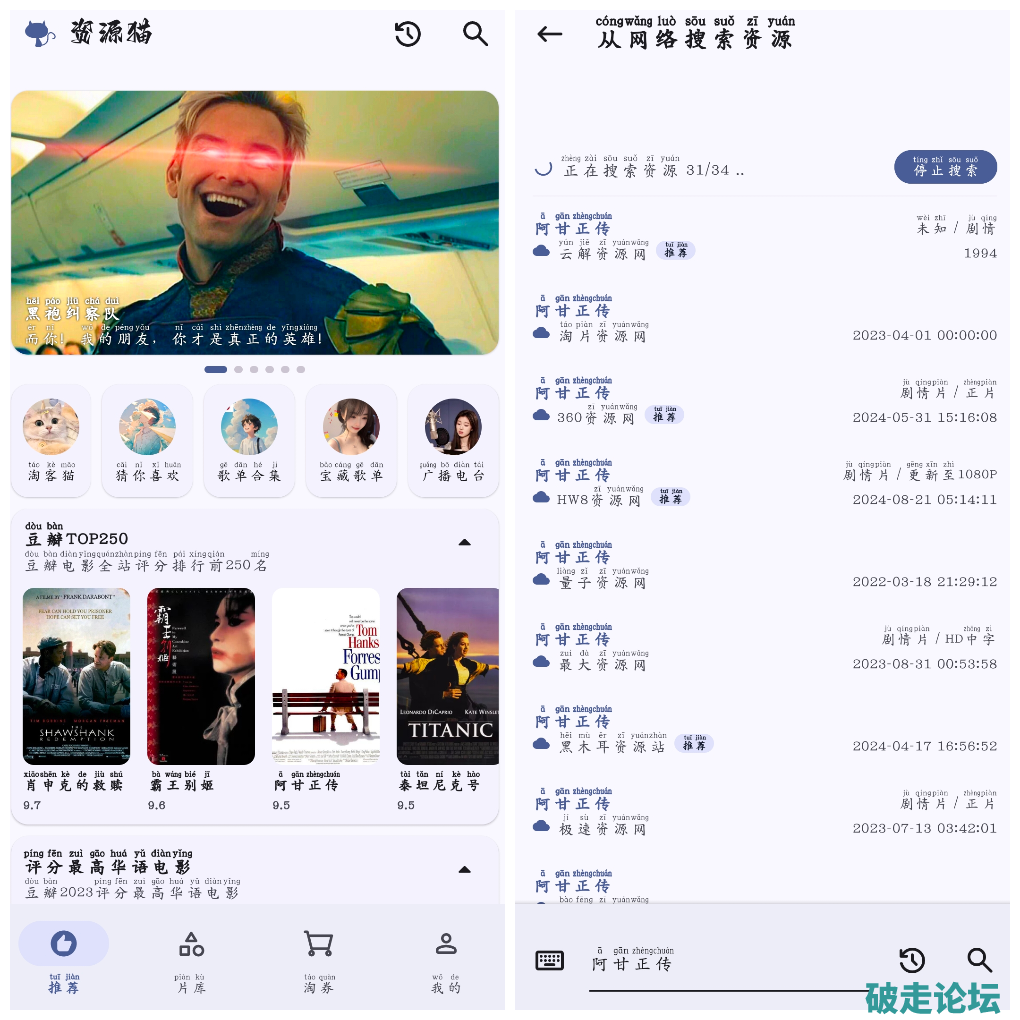1020x1020 pixels.
Task: Collapse the 评分最高华语电影 section
Action: pyautogui.click(x=464, y=870)
